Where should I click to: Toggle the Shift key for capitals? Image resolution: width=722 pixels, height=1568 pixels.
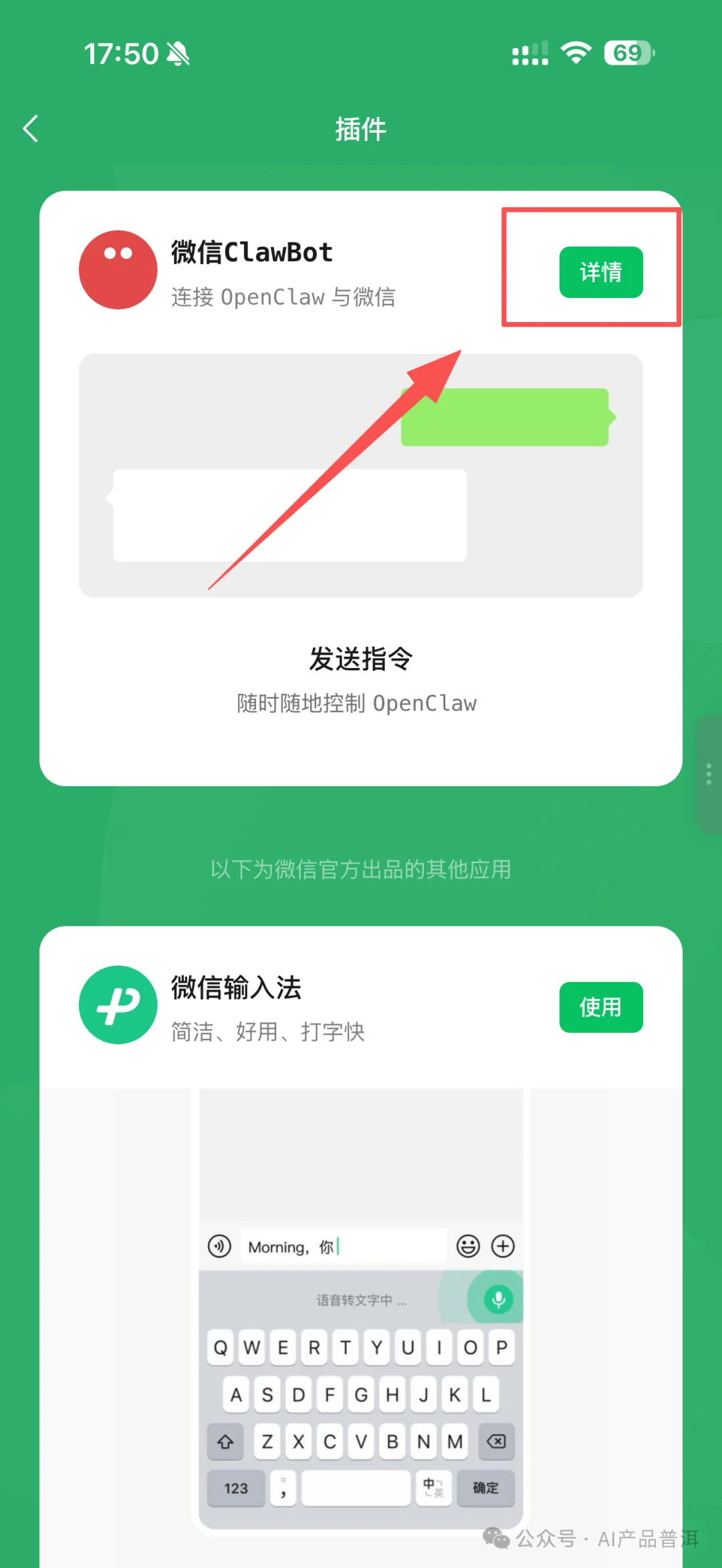(x=225, y=1441)
